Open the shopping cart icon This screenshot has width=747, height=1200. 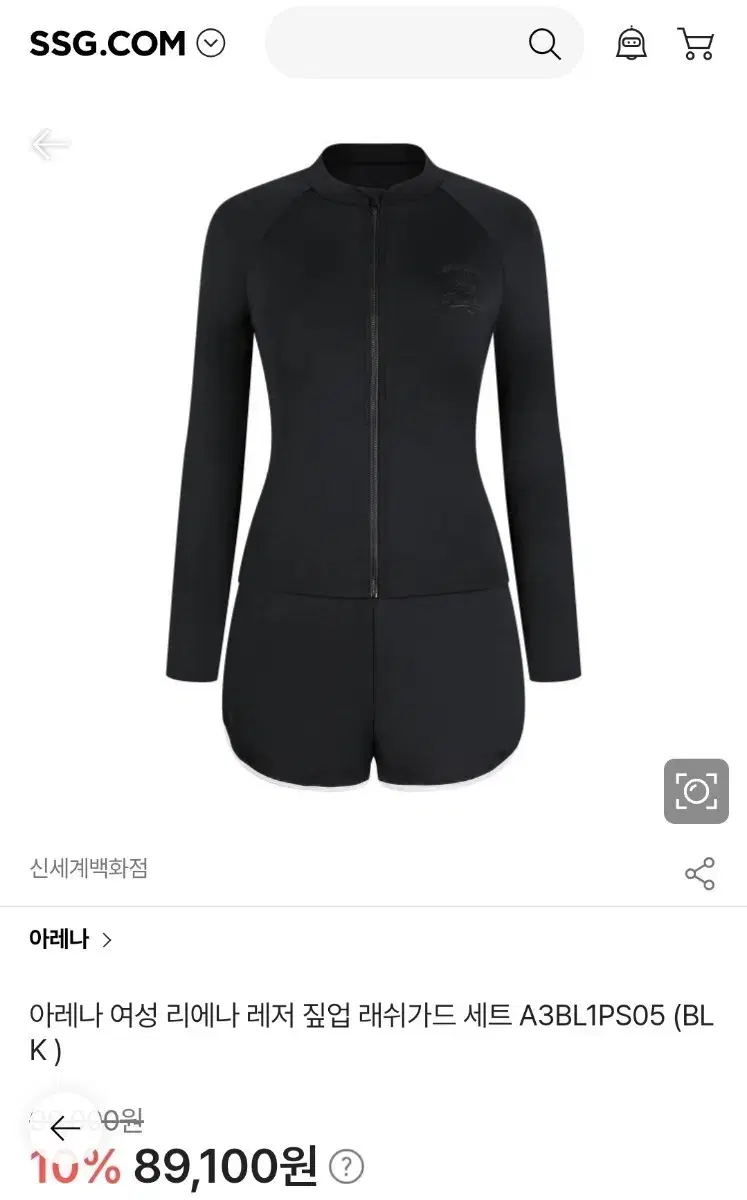pos(696,43)
